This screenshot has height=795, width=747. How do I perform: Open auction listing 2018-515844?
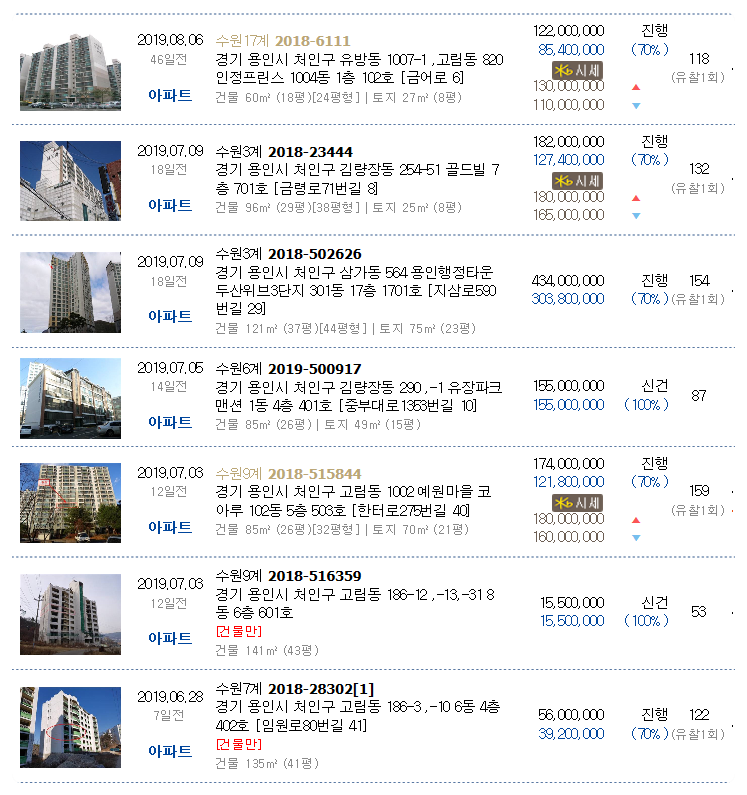(314, 473)
